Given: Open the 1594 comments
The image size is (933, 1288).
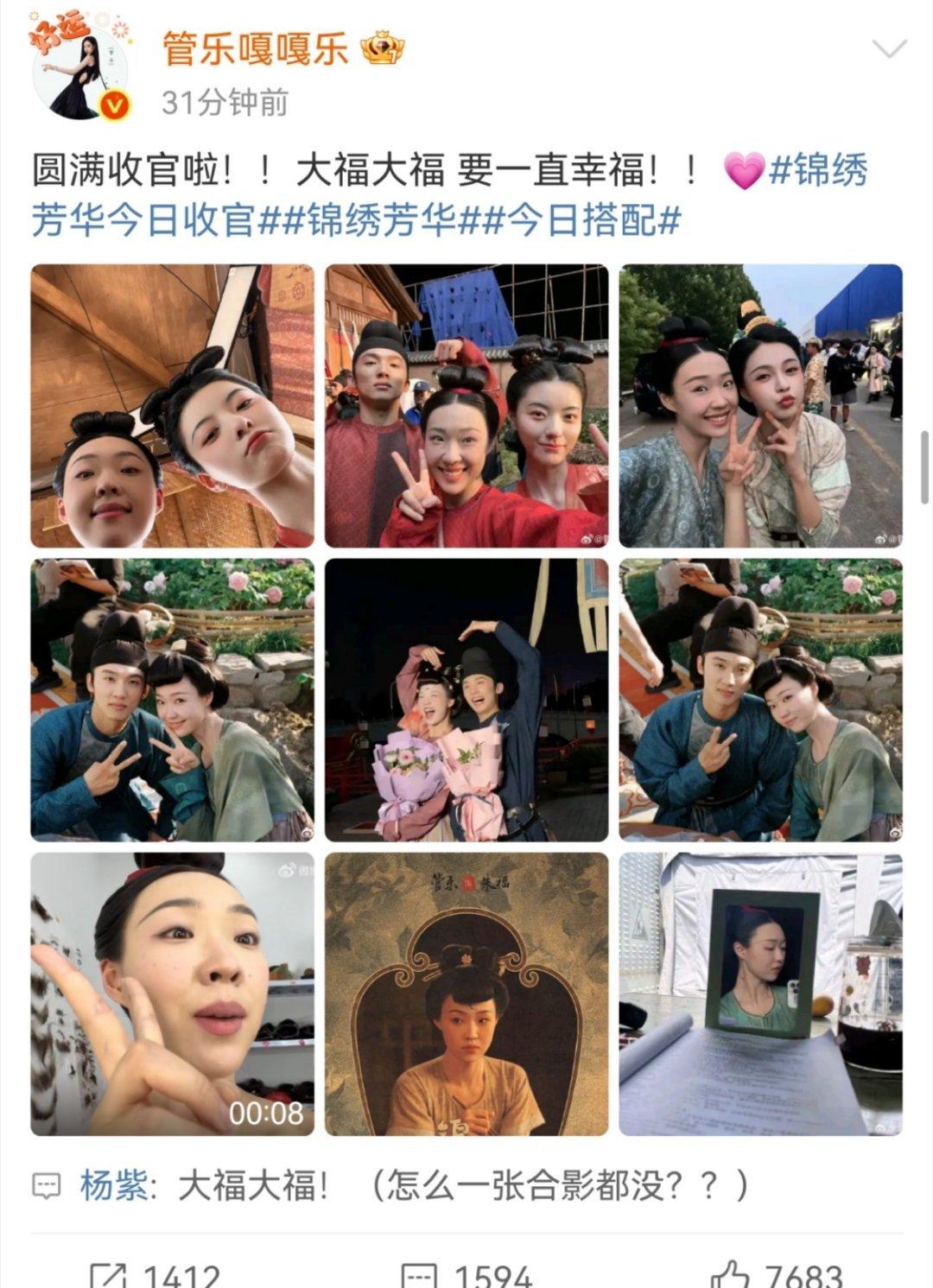Looking at the screenshot, I should [466, 1275].
